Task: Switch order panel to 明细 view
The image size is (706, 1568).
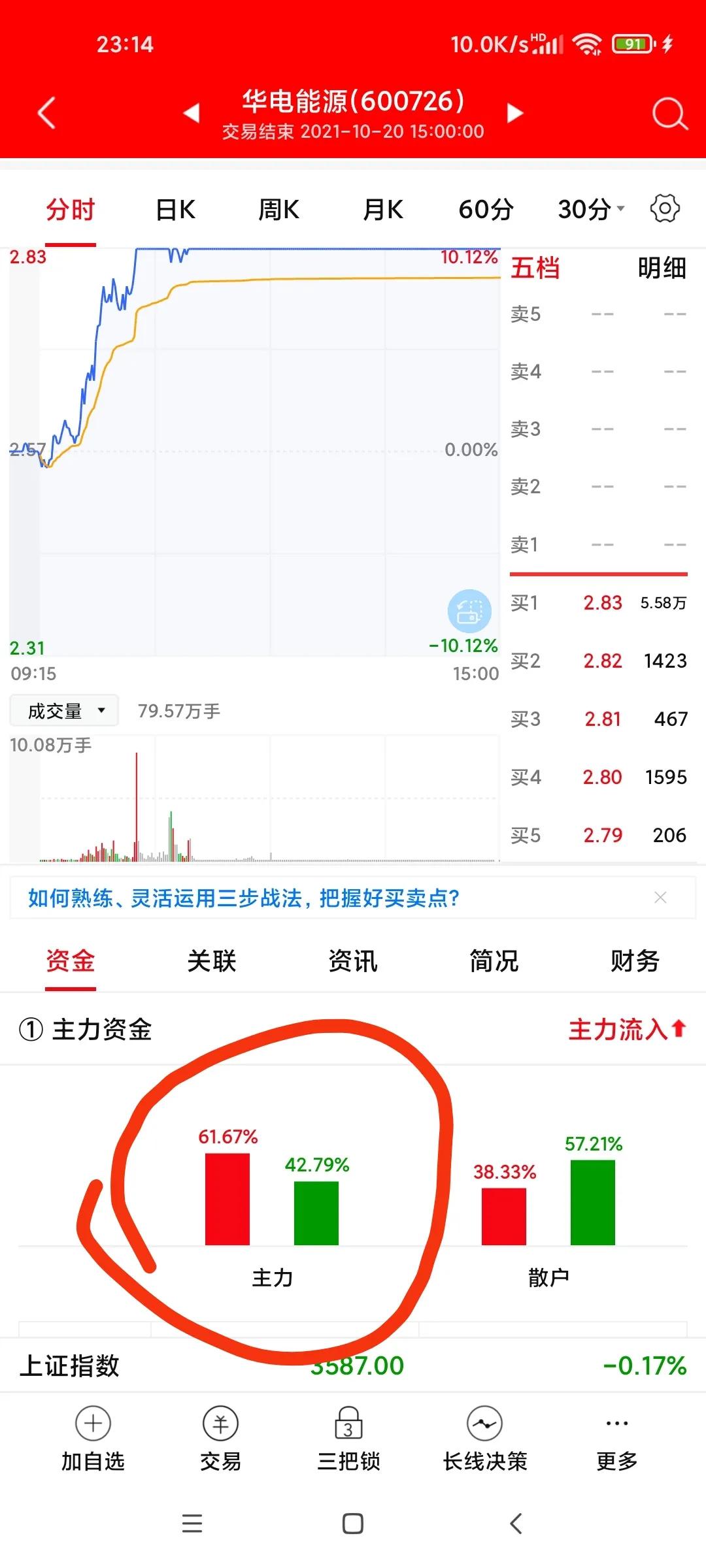Action: tap(662, 268)
